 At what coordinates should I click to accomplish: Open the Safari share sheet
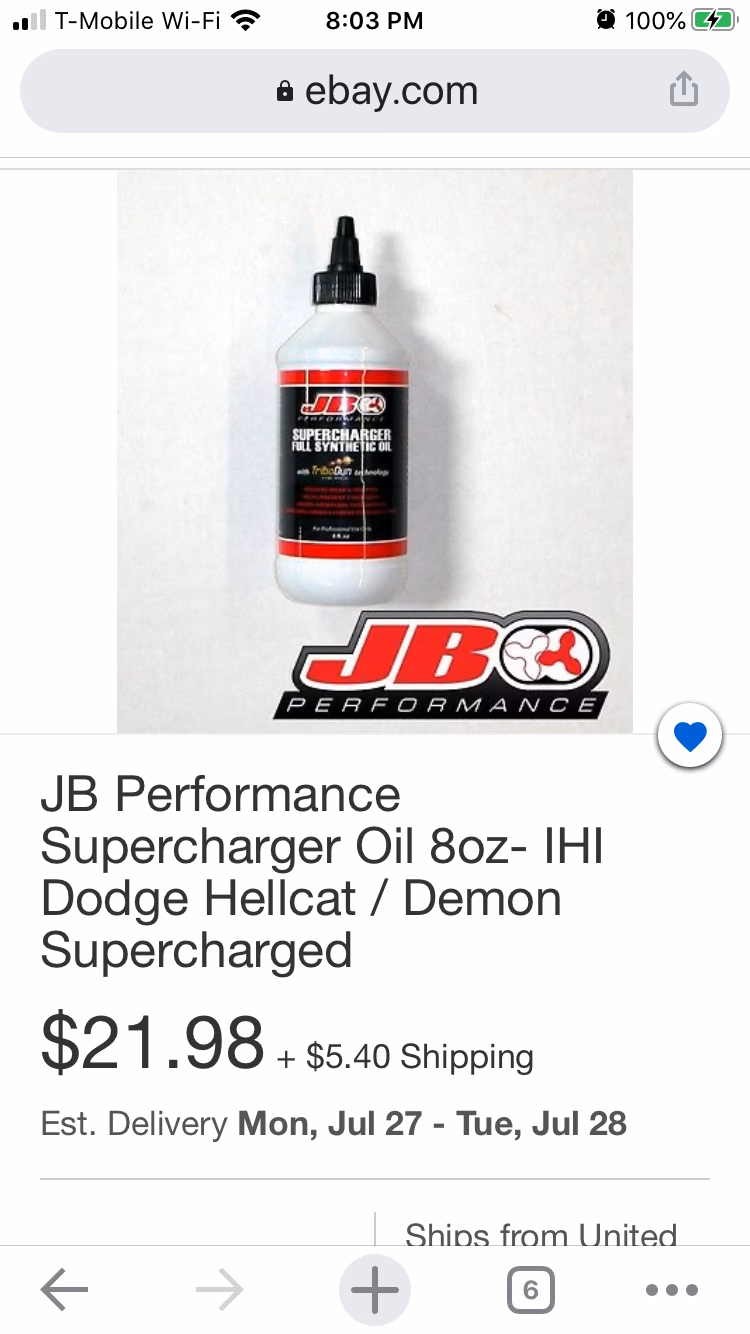[x=685, y=89]
